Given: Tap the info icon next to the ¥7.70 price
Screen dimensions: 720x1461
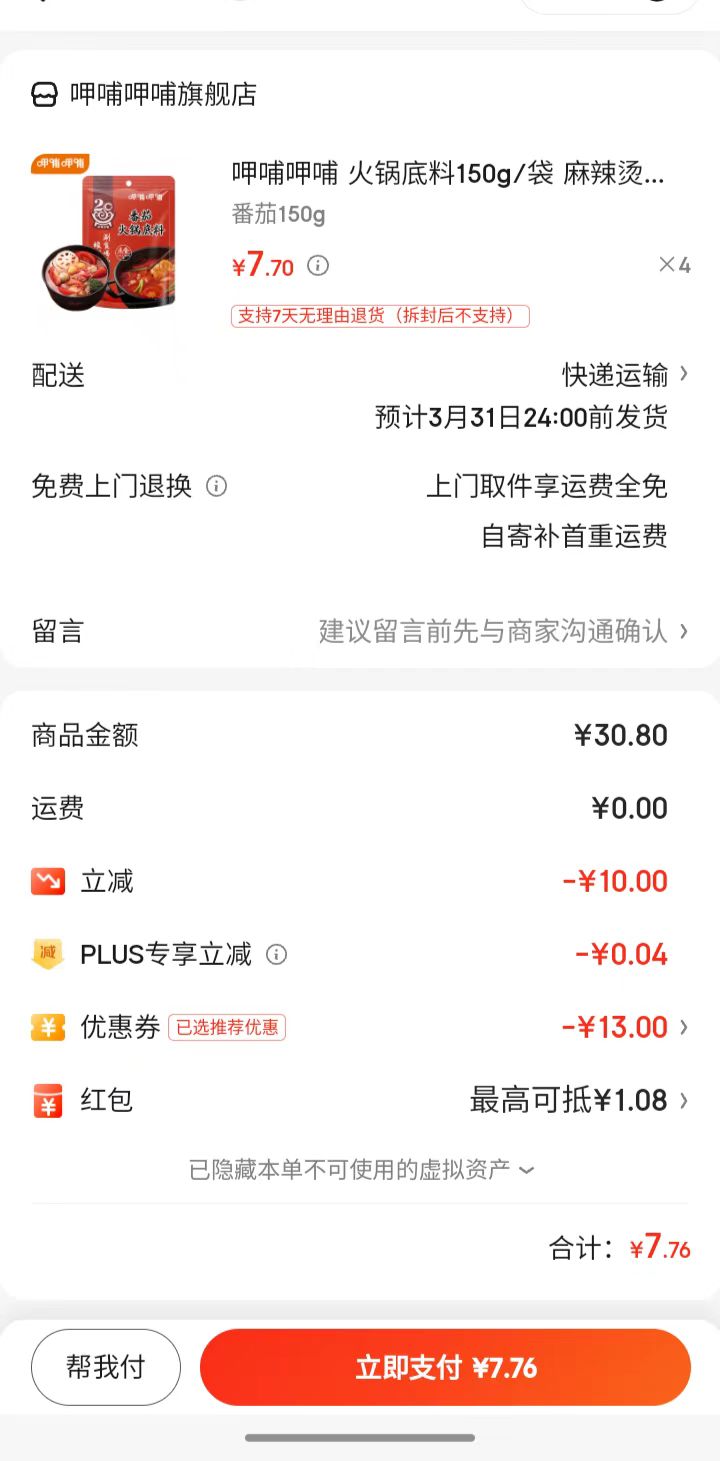Looking at the screenshot, I should click(x=318, y=265).
